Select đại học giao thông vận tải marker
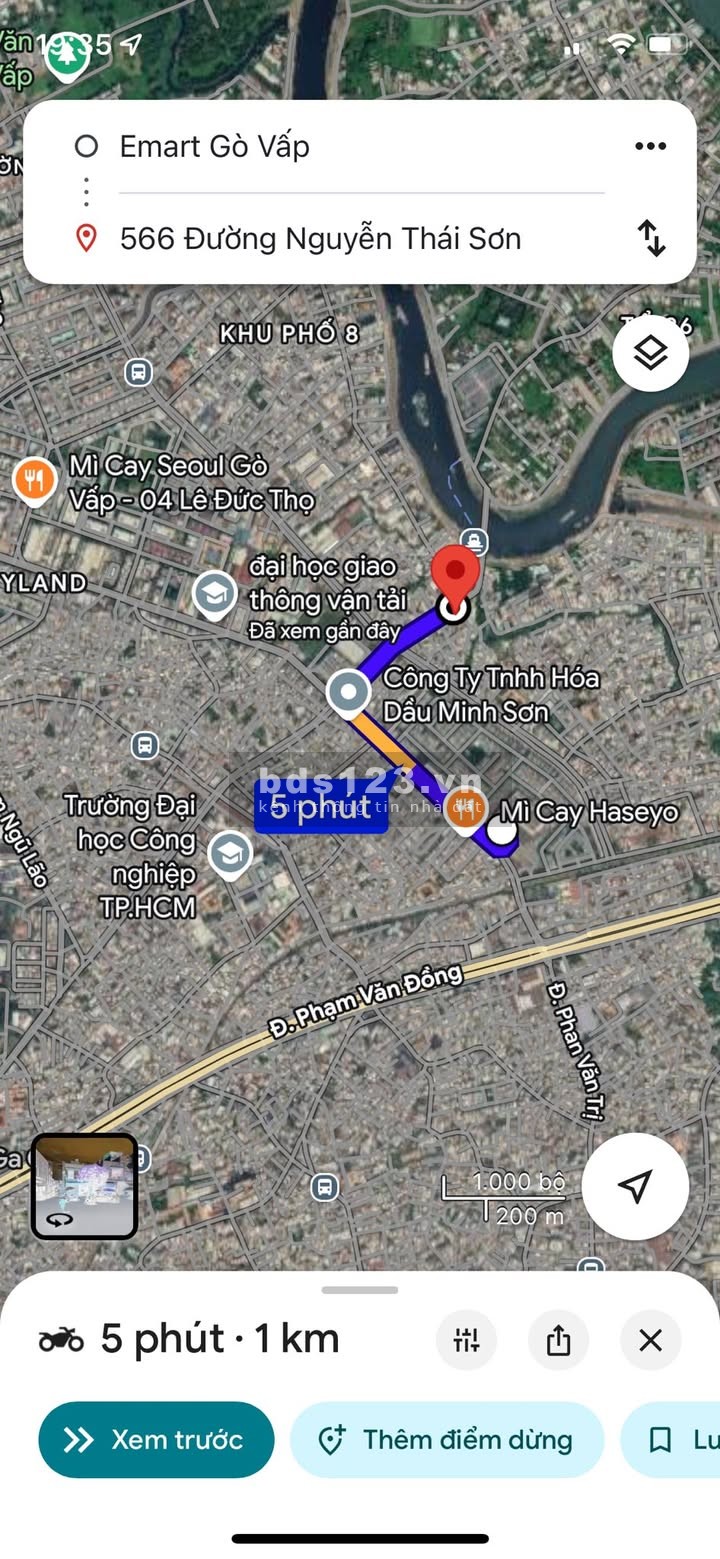Image resolution: width=720 pixels, height=1559 pixels. pos(214,593)
